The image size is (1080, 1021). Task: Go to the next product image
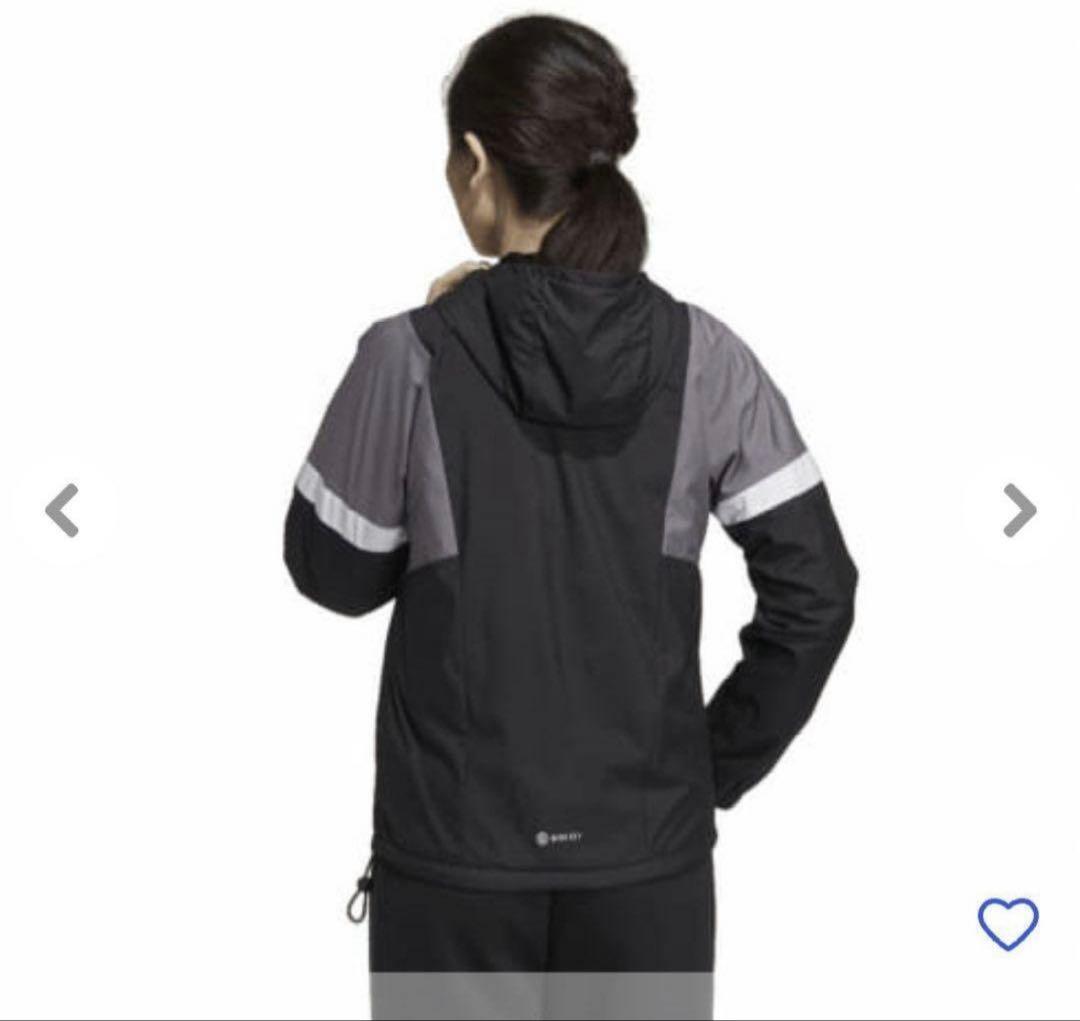(x=1018, y=510)
